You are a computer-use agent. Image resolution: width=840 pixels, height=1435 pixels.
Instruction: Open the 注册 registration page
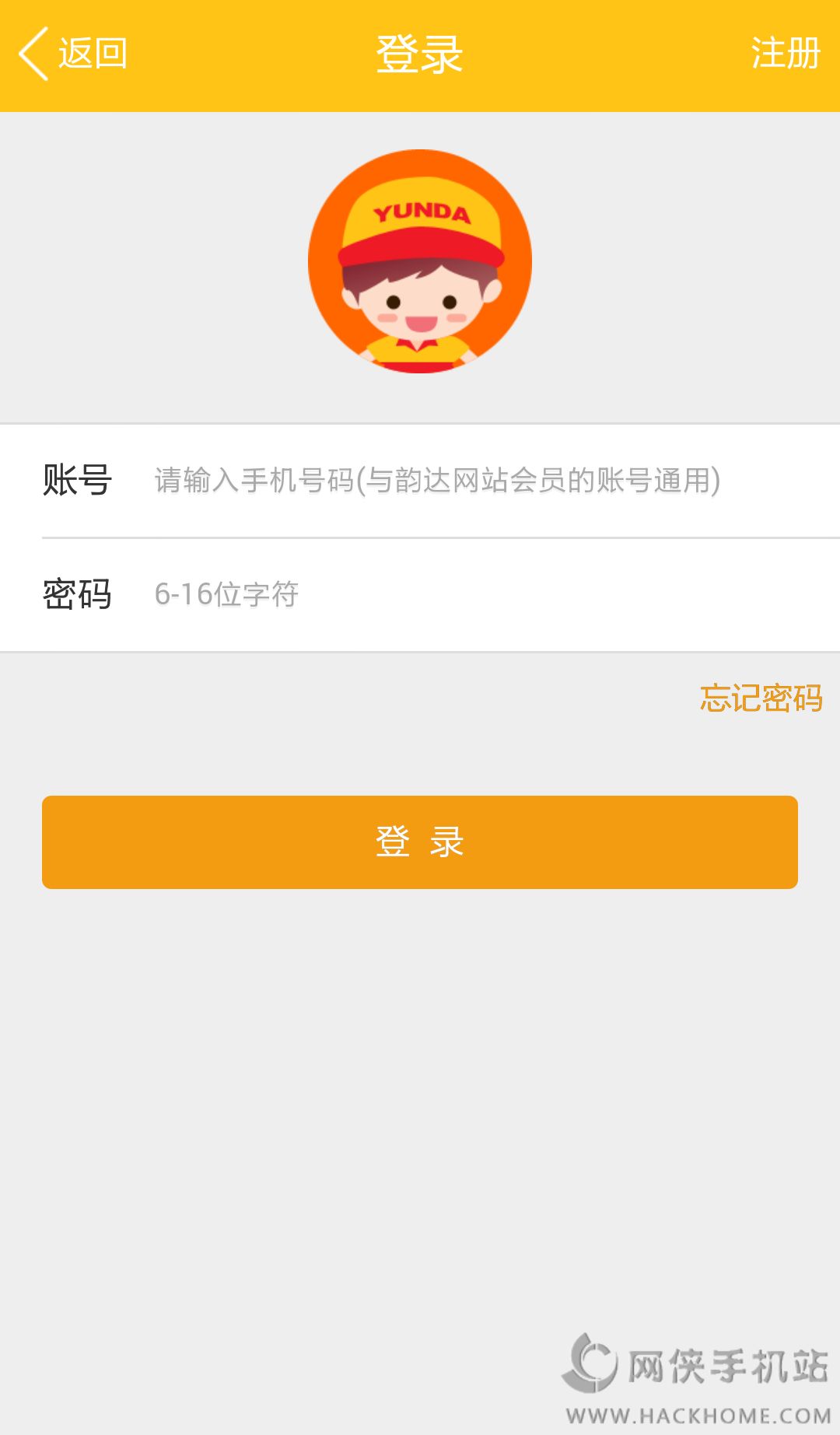coord(785,54)
